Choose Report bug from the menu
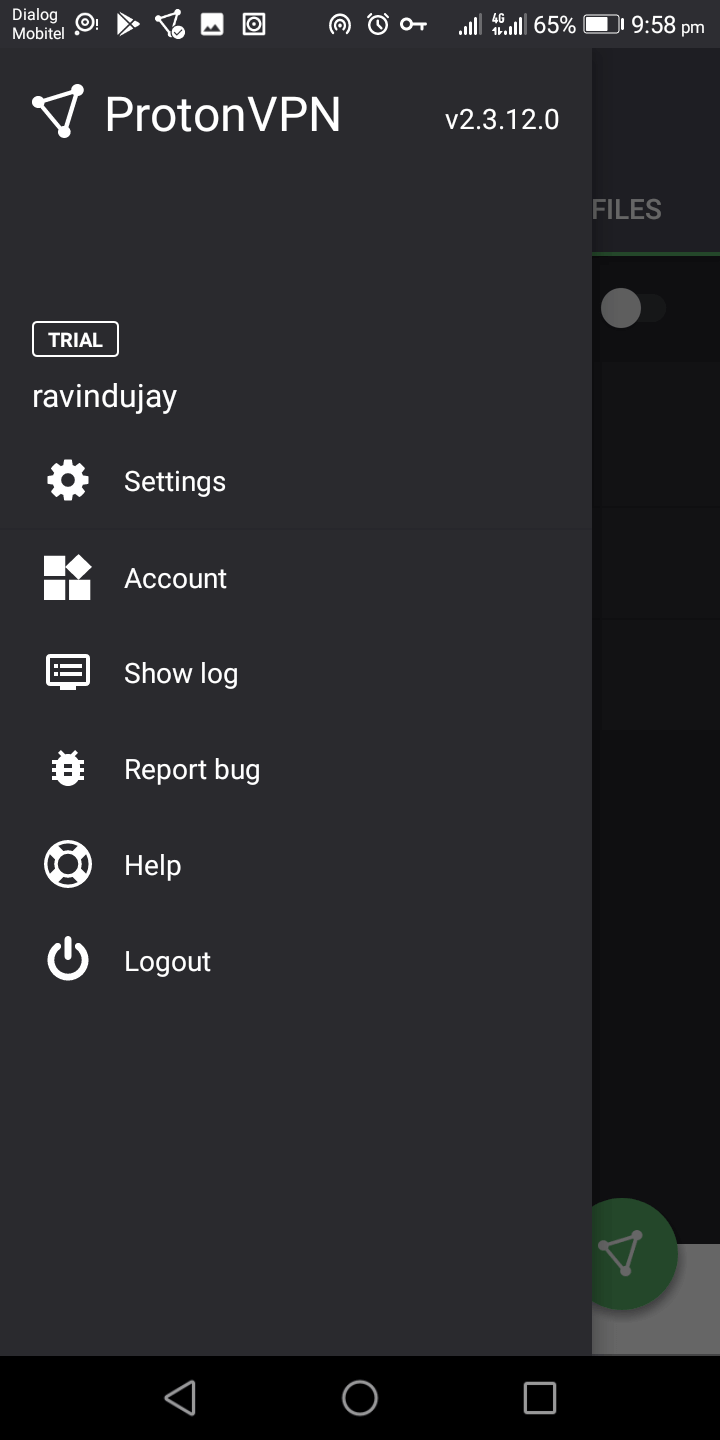The height and width of the screenshot is (1440, 720). pos(296,769)
